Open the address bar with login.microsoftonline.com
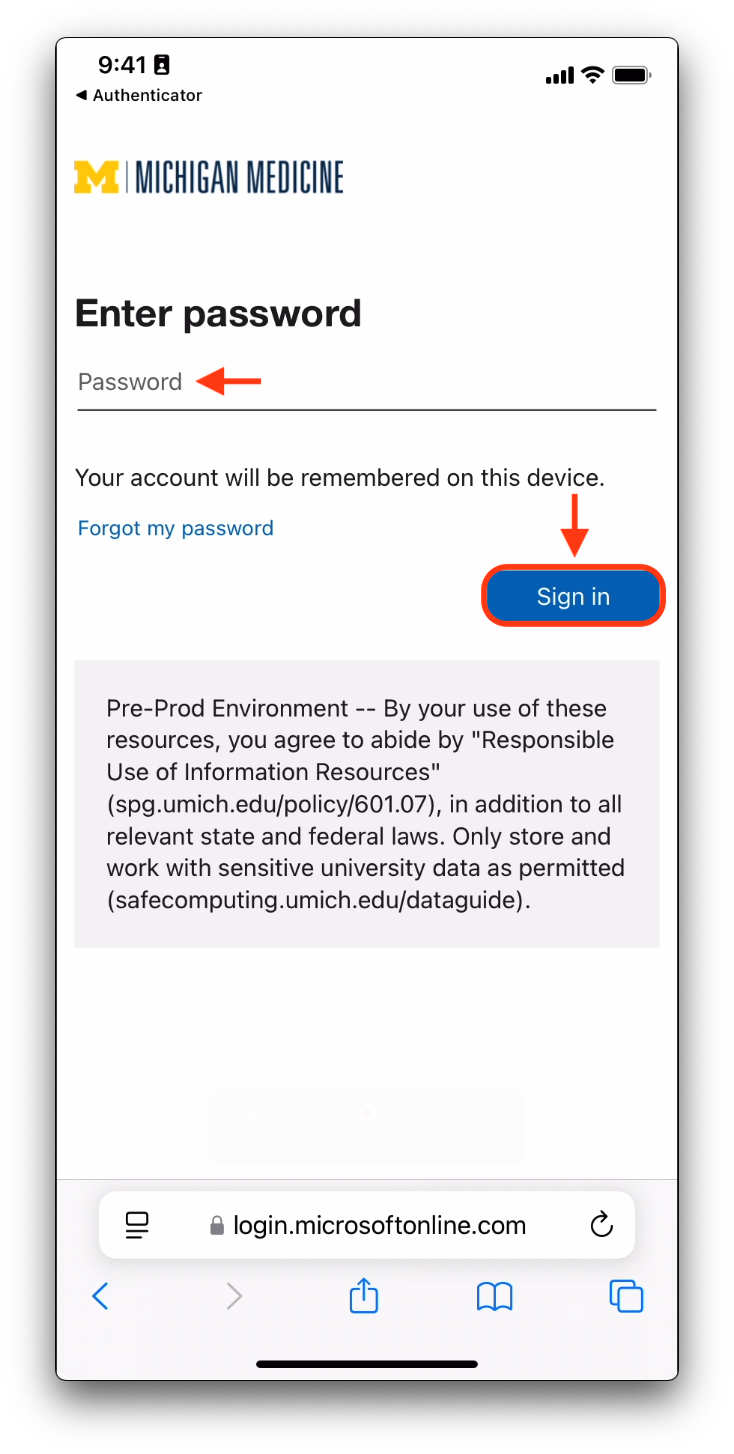This screenshot has width=734, height=1454. [x=368, y=1225]
